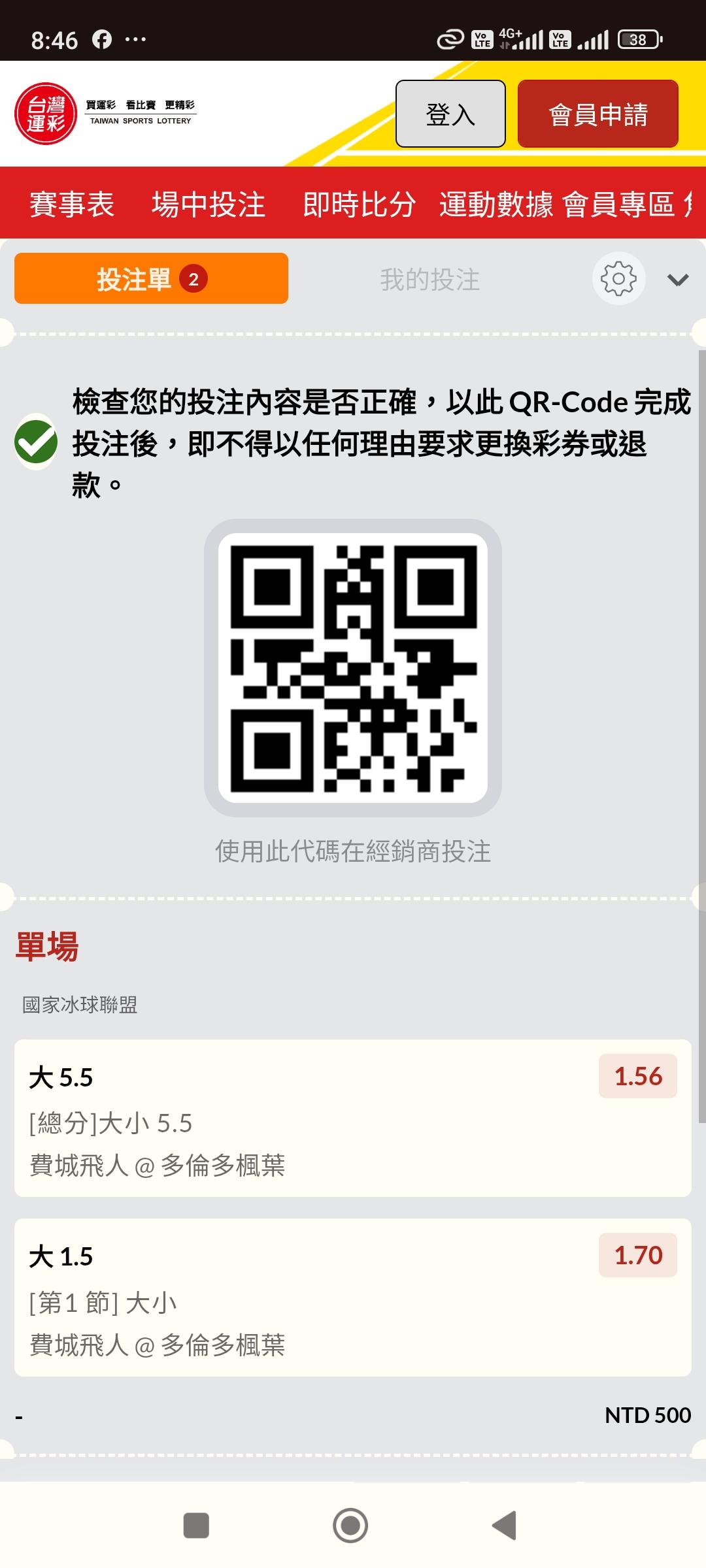Open the 大 1.5 first period bet card

[353, 1297]
